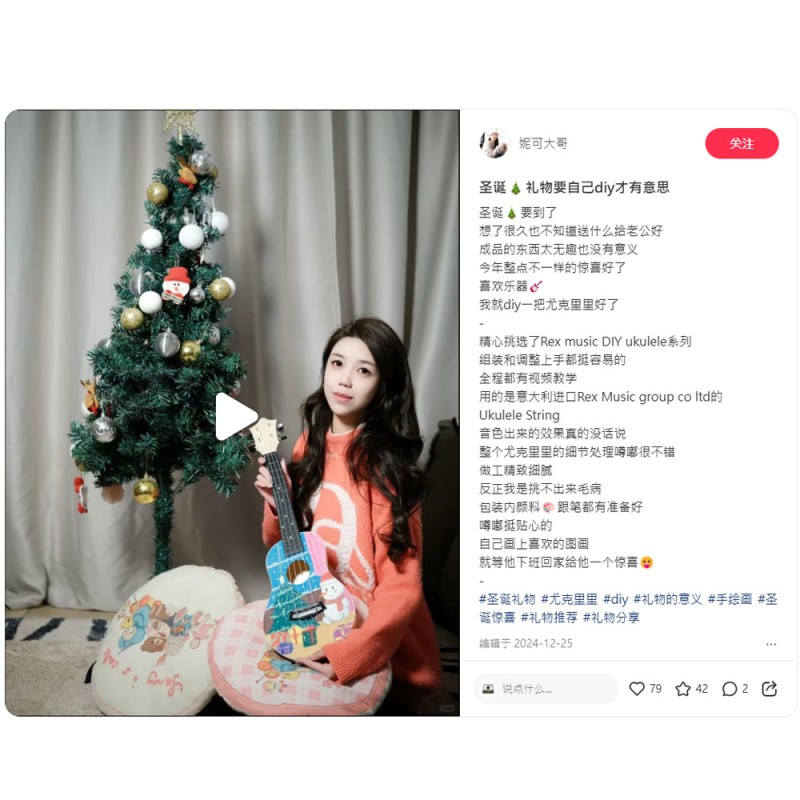Open the three-dot more options
800x800 pixels.
(770, 644)
